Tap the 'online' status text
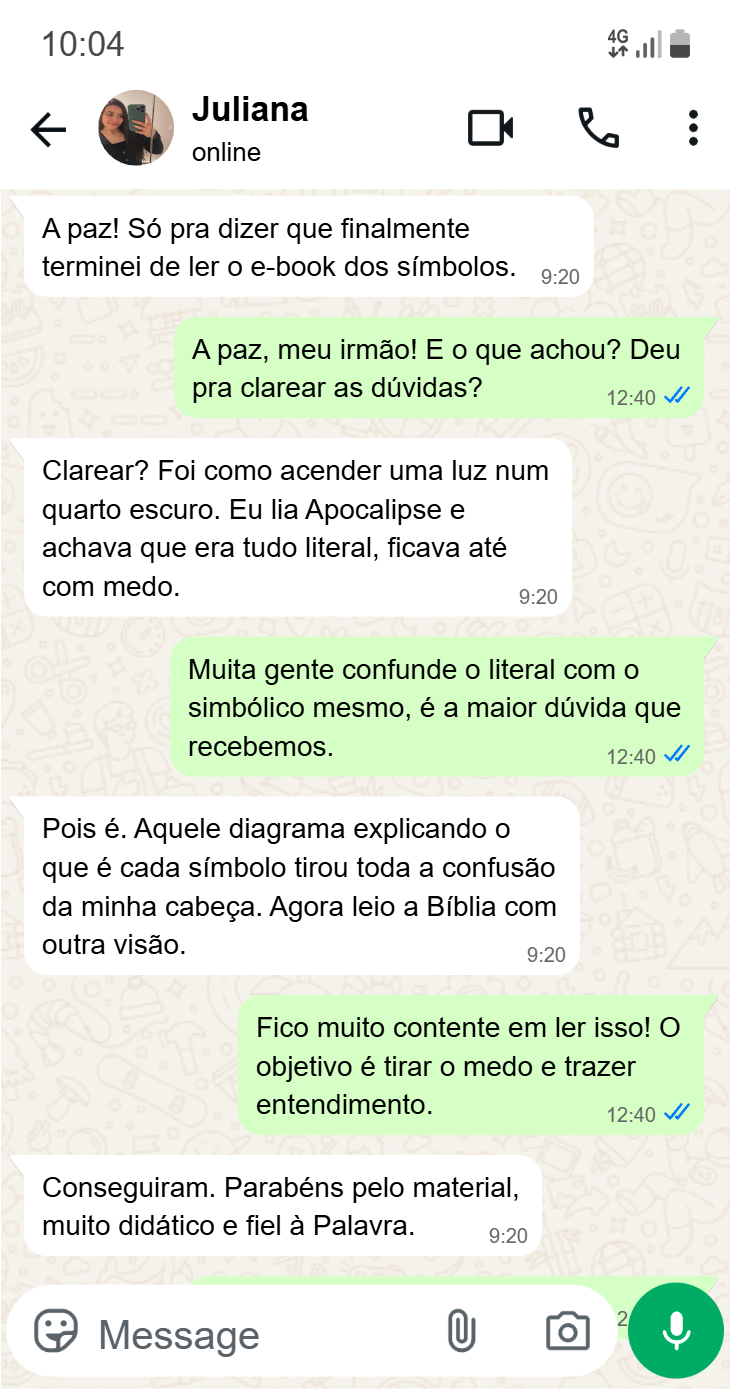This screenshot has height=1390, width=730. click(x=224, y=152)
